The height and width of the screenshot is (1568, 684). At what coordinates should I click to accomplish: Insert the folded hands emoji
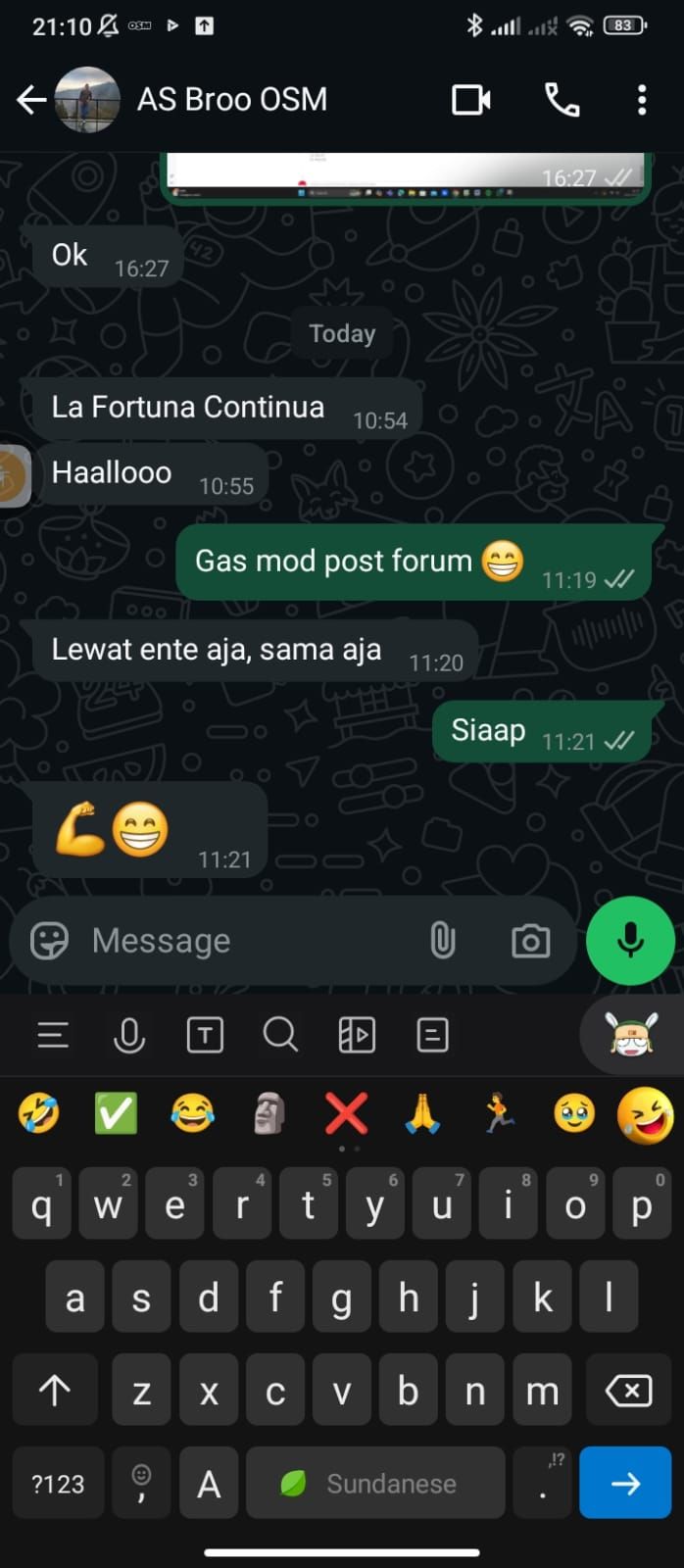422,1114
